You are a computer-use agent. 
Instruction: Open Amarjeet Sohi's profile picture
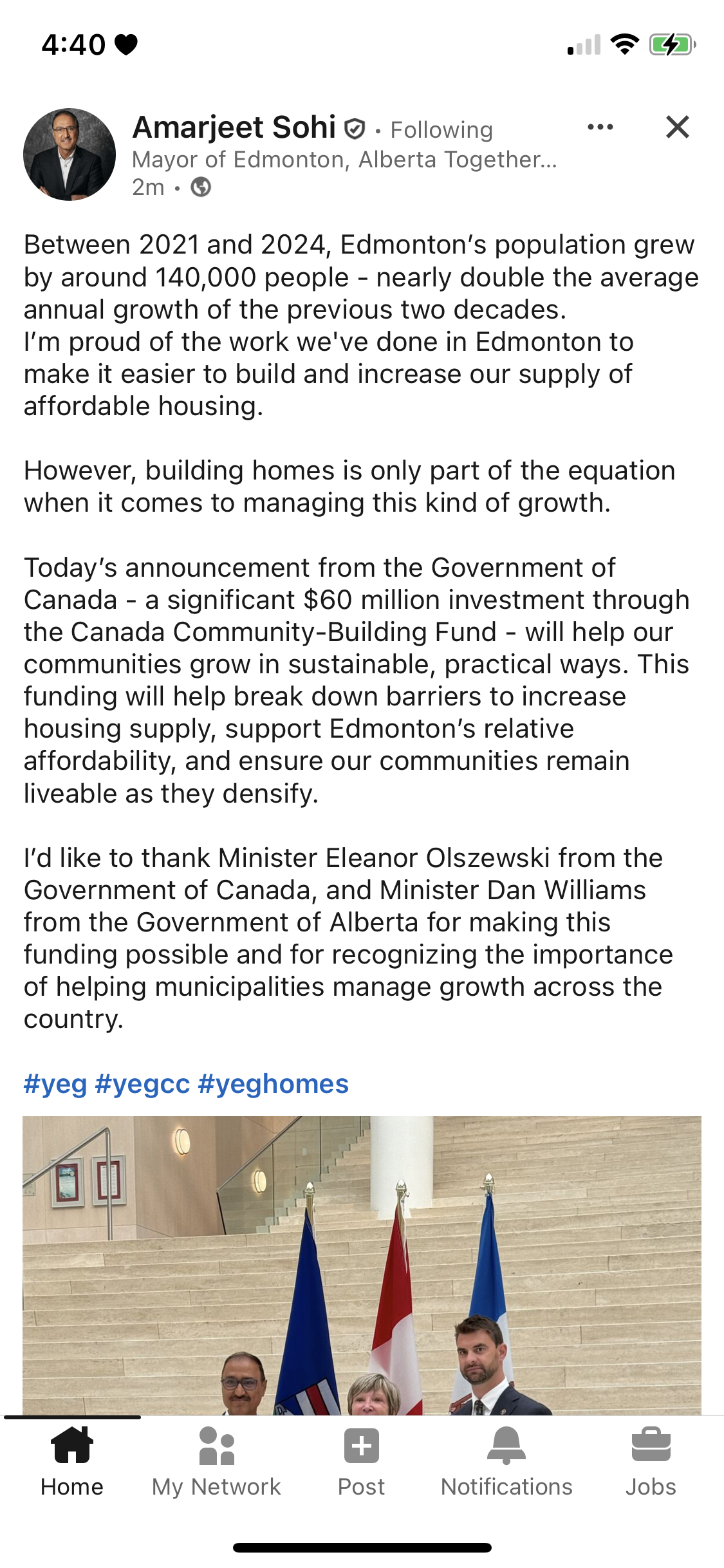pos(70,154)
